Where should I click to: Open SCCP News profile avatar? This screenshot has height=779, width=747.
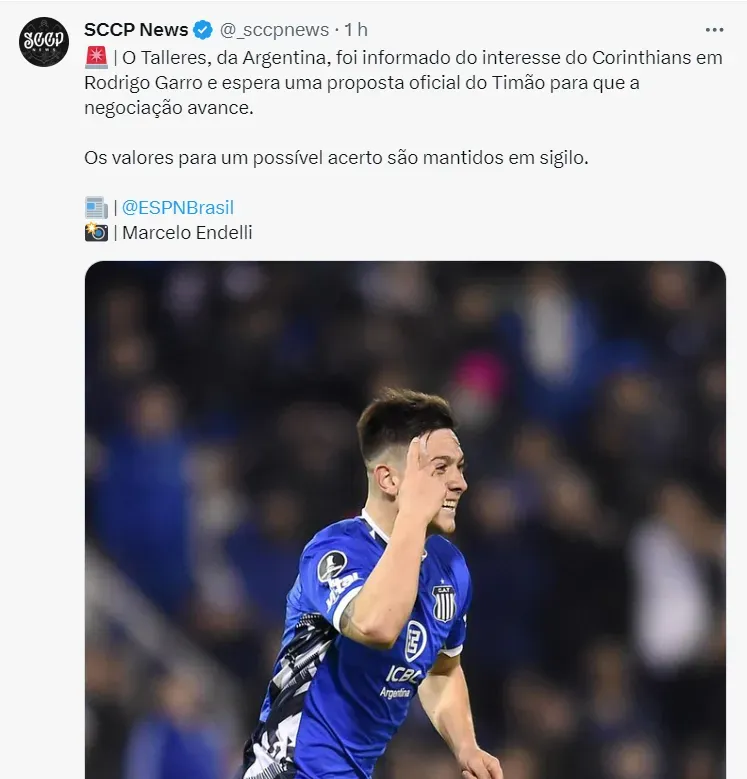coord(45,42)
